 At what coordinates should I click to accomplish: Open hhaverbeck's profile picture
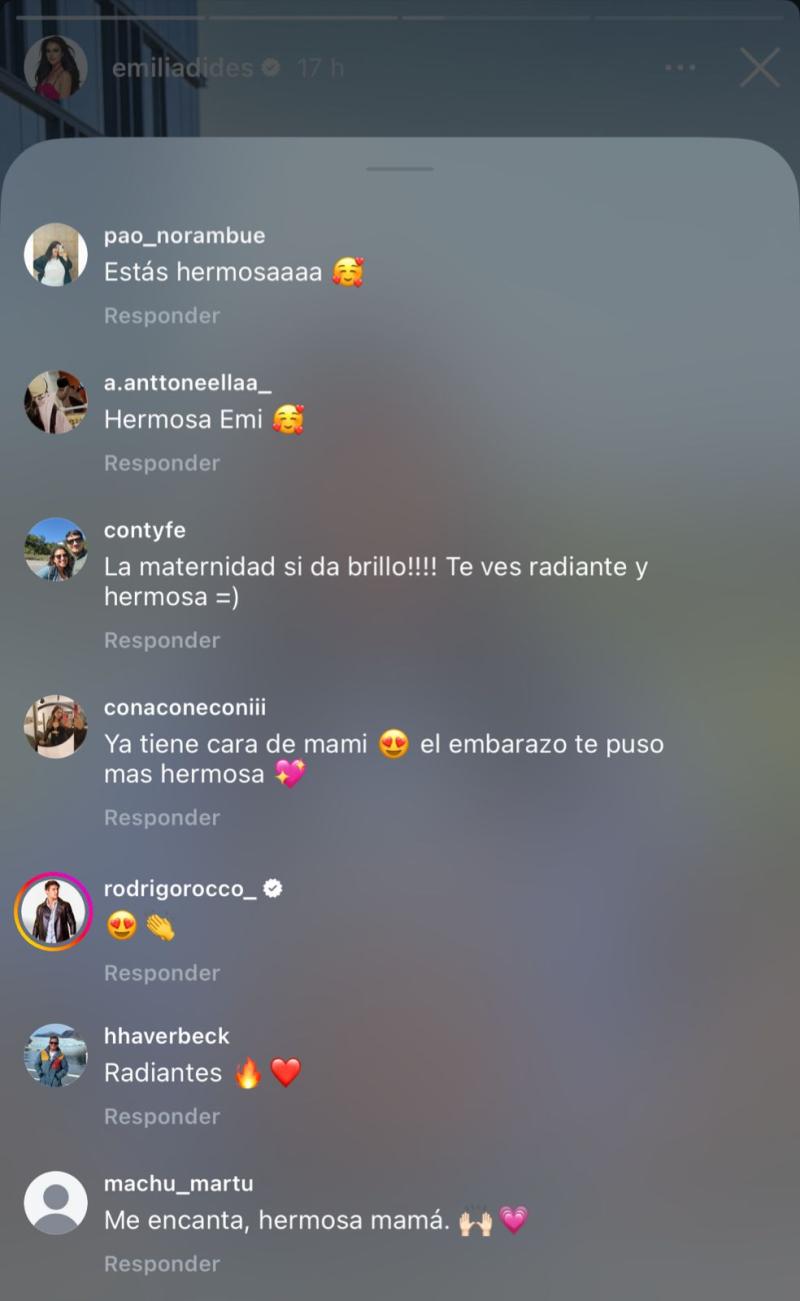coord(55,1054)
